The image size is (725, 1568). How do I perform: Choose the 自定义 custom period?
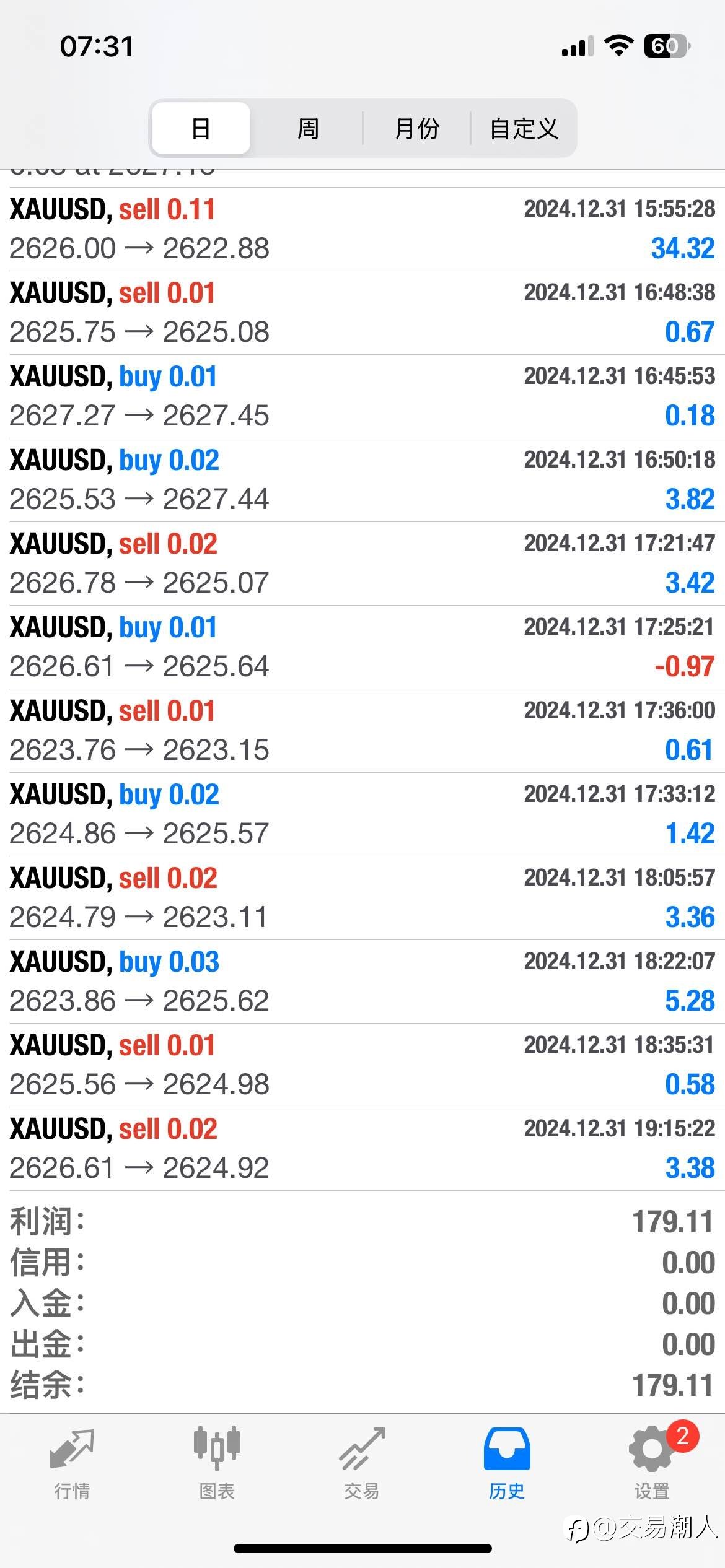[x=524, y=128]
